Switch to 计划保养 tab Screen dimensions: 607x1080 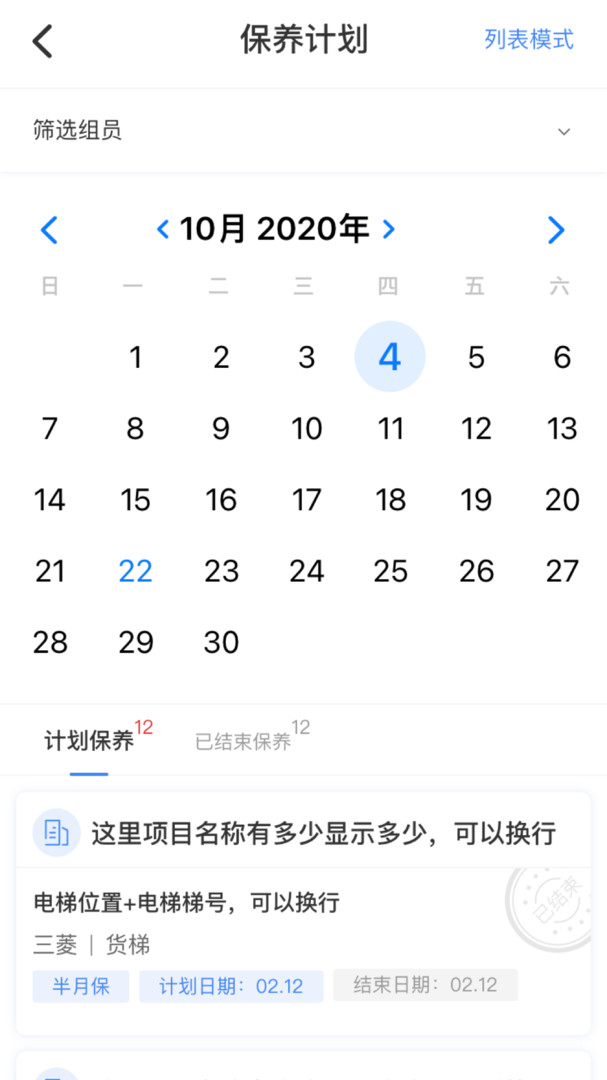tap(89, 741)
